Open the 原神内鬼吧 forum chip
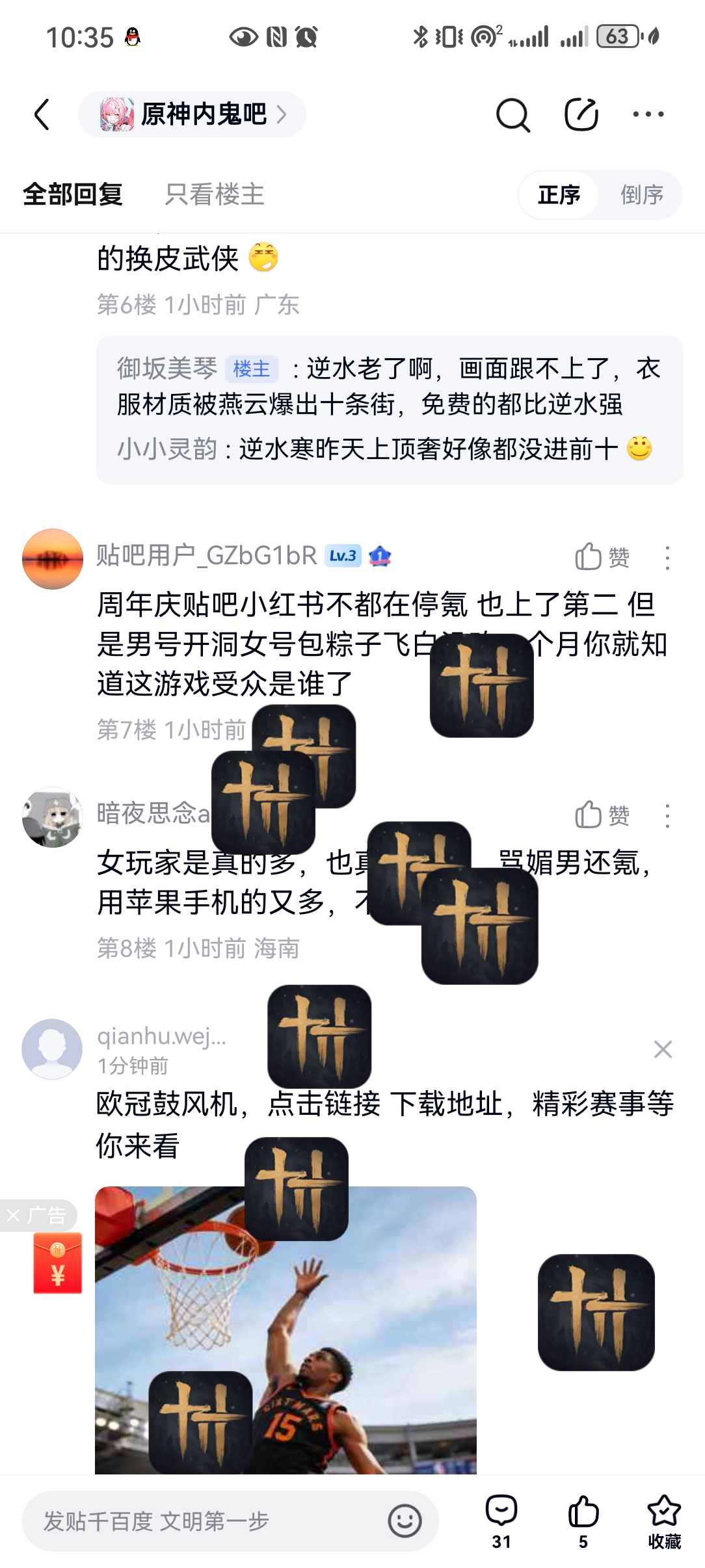 click(192, 114)
